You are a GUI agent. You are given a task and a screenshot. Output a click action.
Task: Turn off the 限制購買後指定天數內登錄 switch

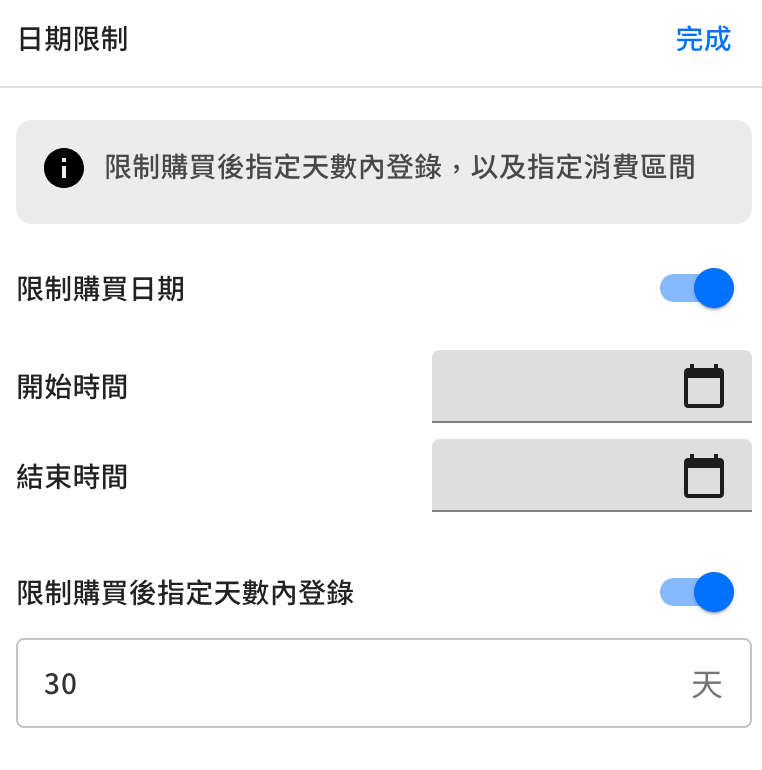pyautogui.click(x=697, y=592)
